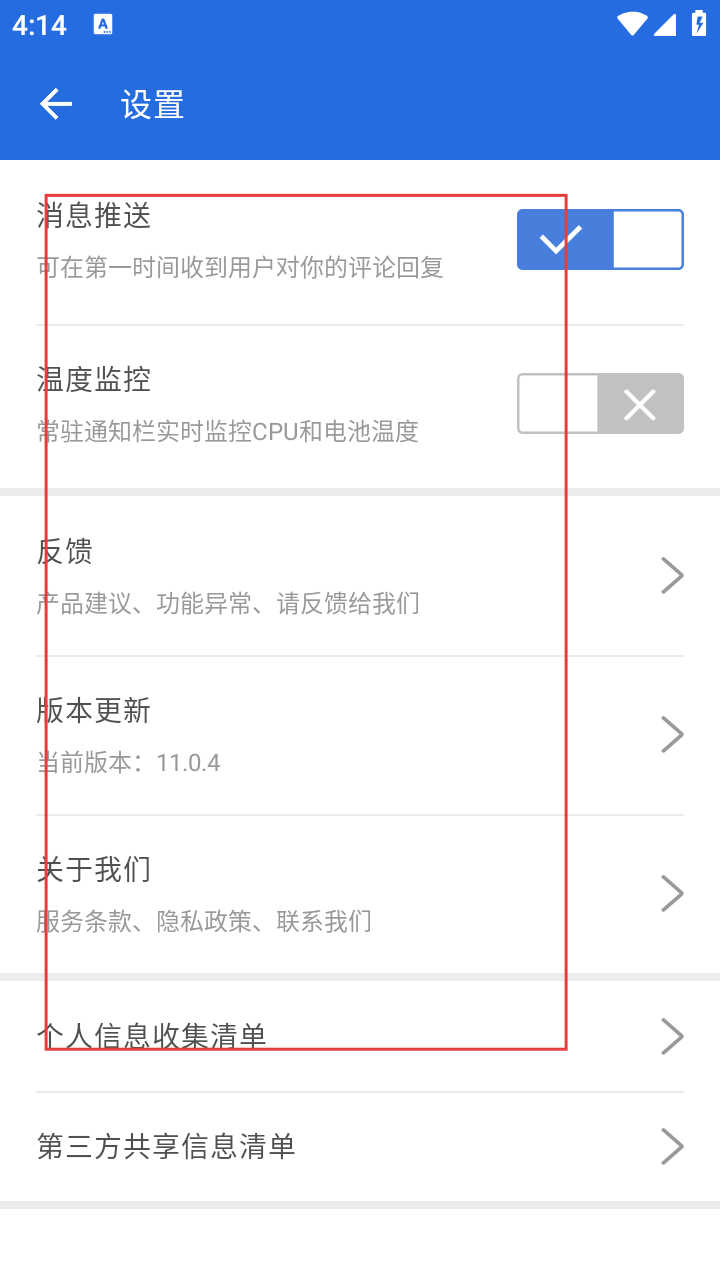Open the 反馈 row
The height and width of the screenshot is (1280, 720).
[x=360, y=576]
